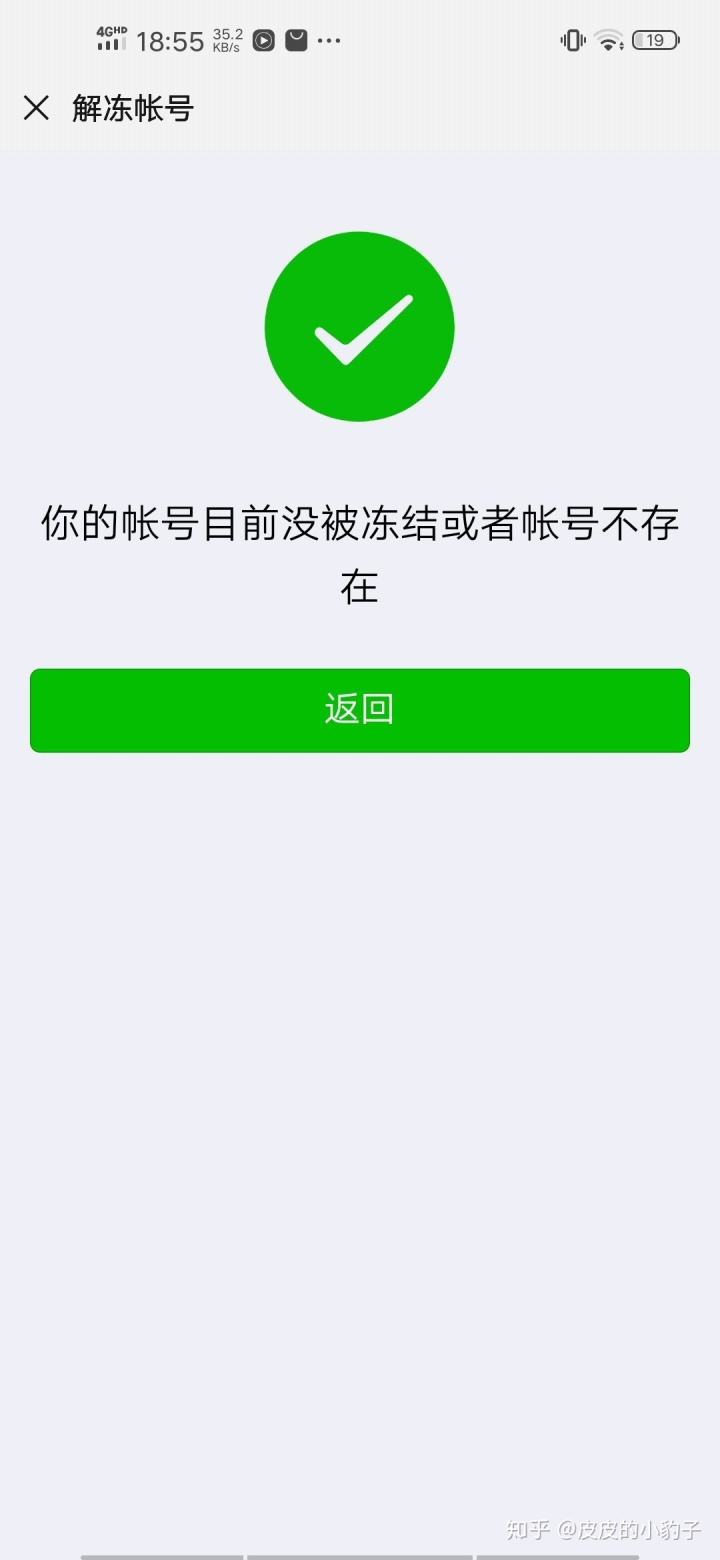Open the battery level indicator showing 19

(x=655, y=40)
